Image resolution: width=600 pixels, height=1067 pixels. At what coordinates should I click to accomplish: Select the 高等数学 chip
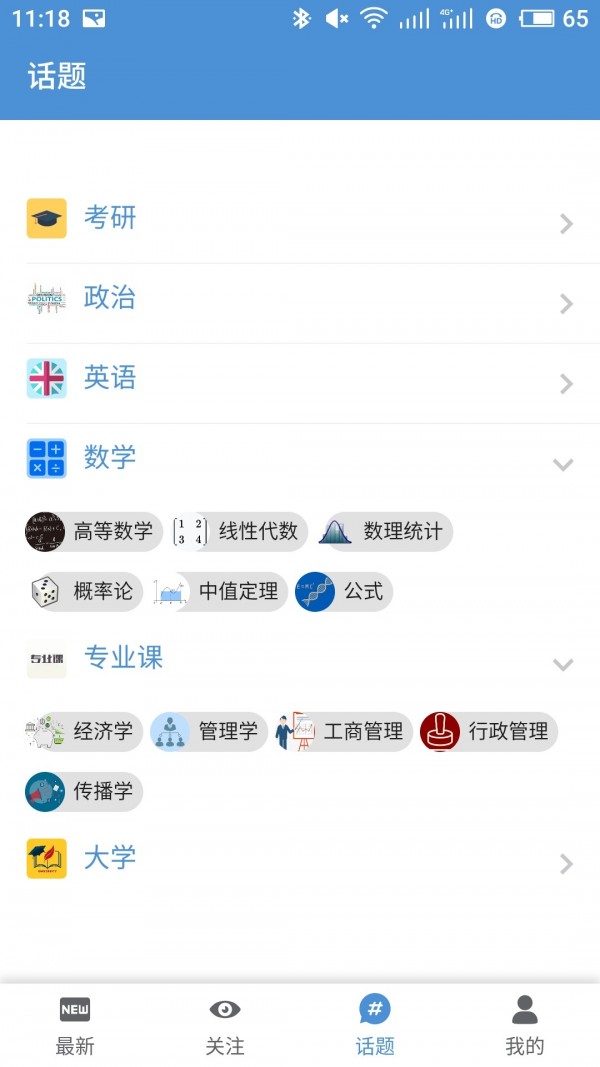point(94,532)
